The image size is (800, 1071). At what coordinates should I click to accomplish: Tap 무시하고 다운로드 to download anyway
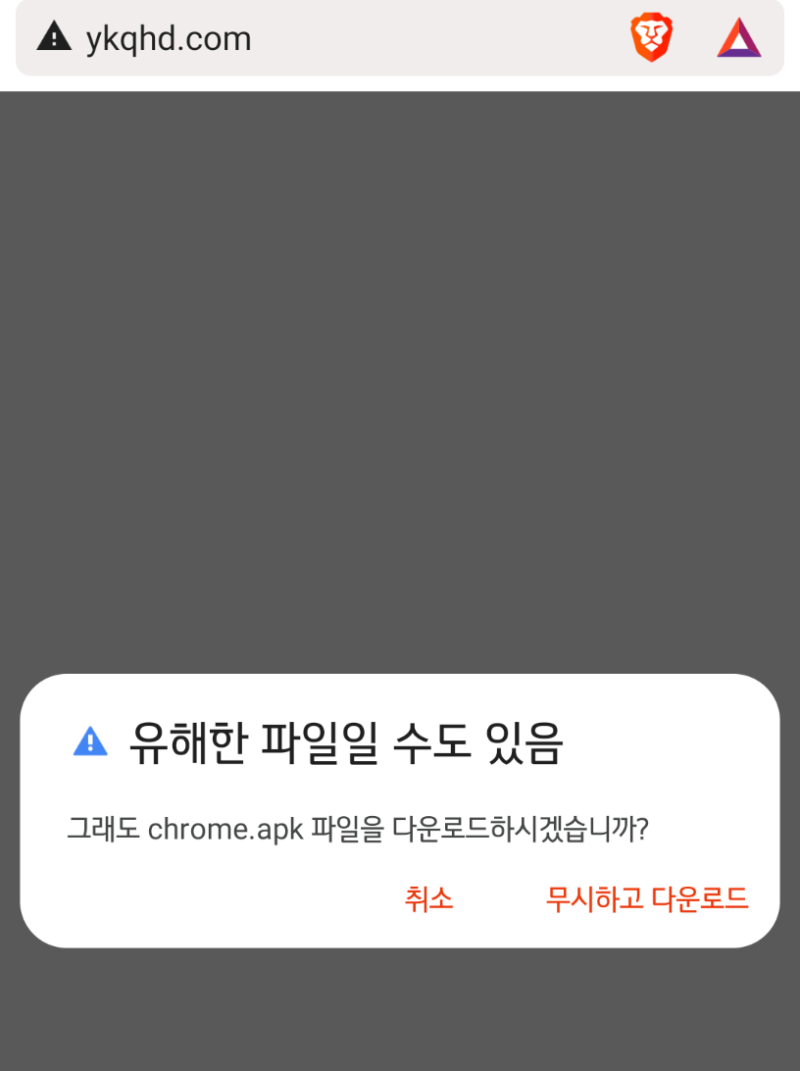point(645,898)
